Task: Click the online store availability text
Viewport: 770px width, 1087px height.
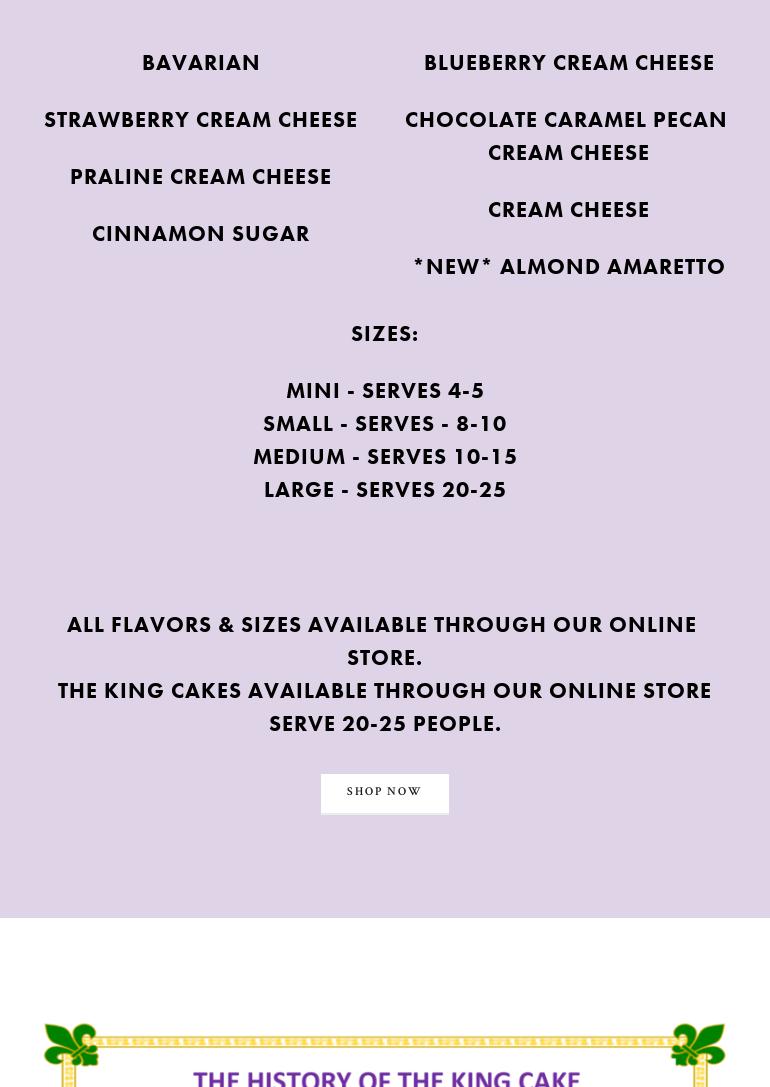Action: 382,641
